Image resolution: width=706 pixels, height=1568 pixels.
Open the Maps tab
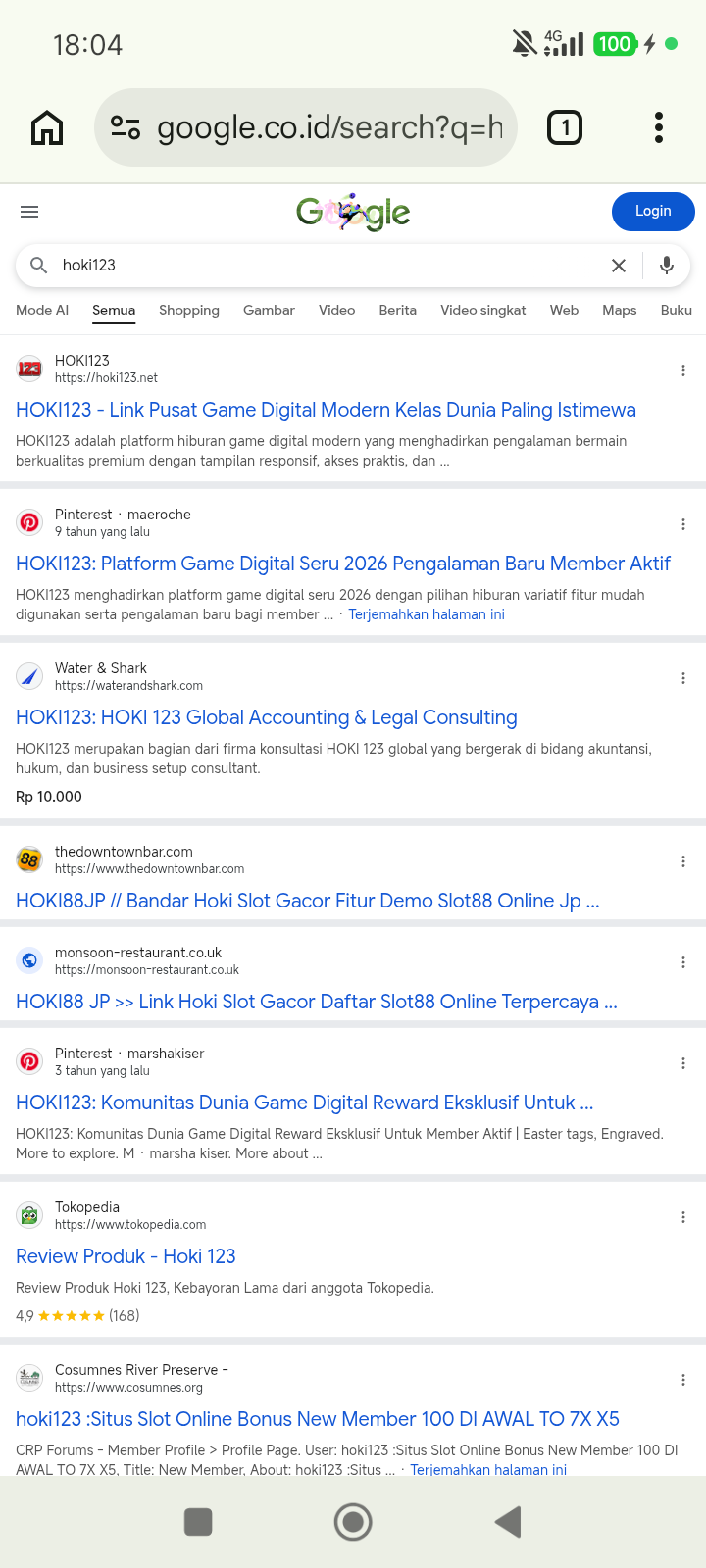coord(620,310)
